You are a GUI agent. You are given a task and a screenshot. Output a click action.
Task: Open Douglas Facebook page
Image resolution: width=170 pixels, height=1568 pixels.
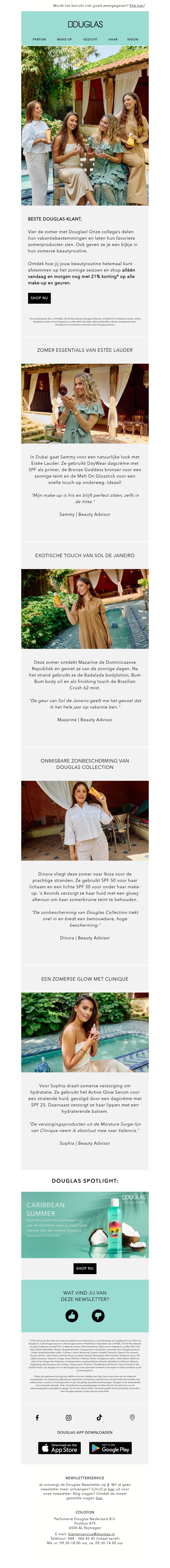click(x=37, y=1418)
